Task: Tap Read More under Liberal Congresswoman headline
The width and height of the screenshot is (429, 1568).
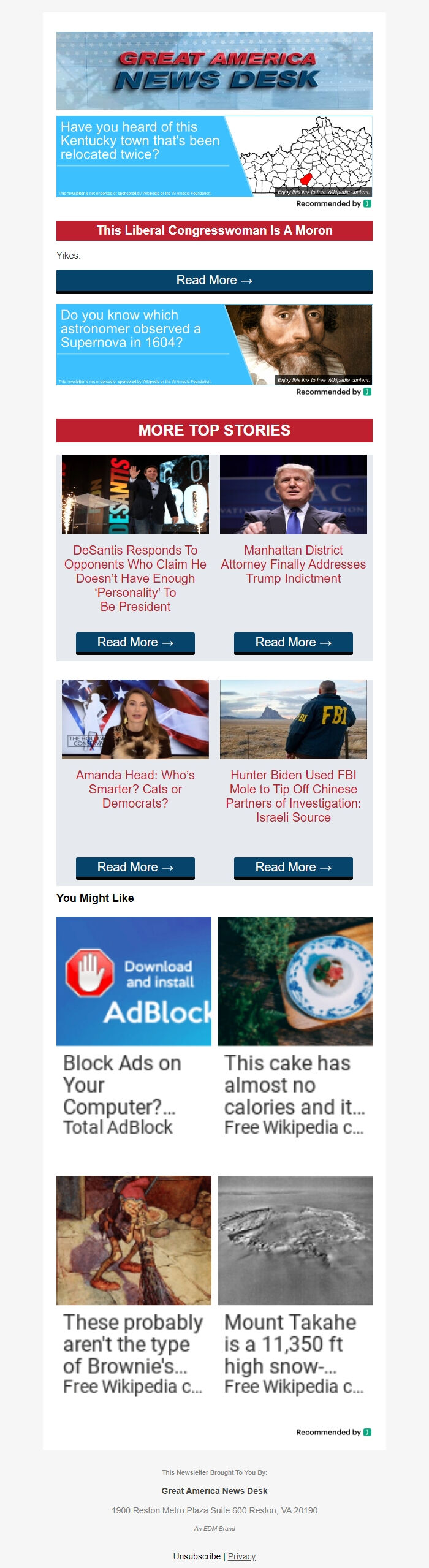Action: click(214, 281)
